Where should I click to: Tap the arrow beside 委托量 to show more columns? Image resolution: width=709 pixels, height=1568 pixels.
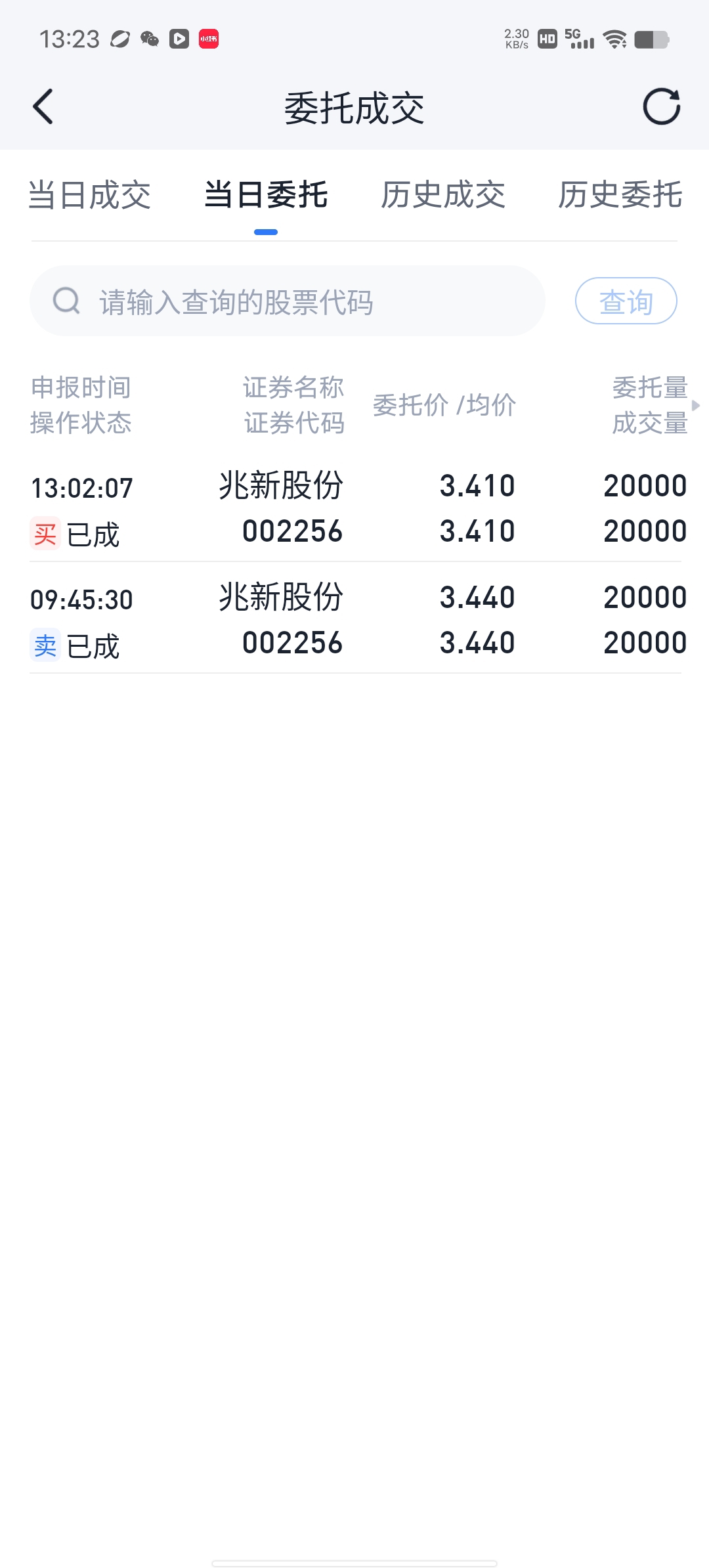coord(696,406)
